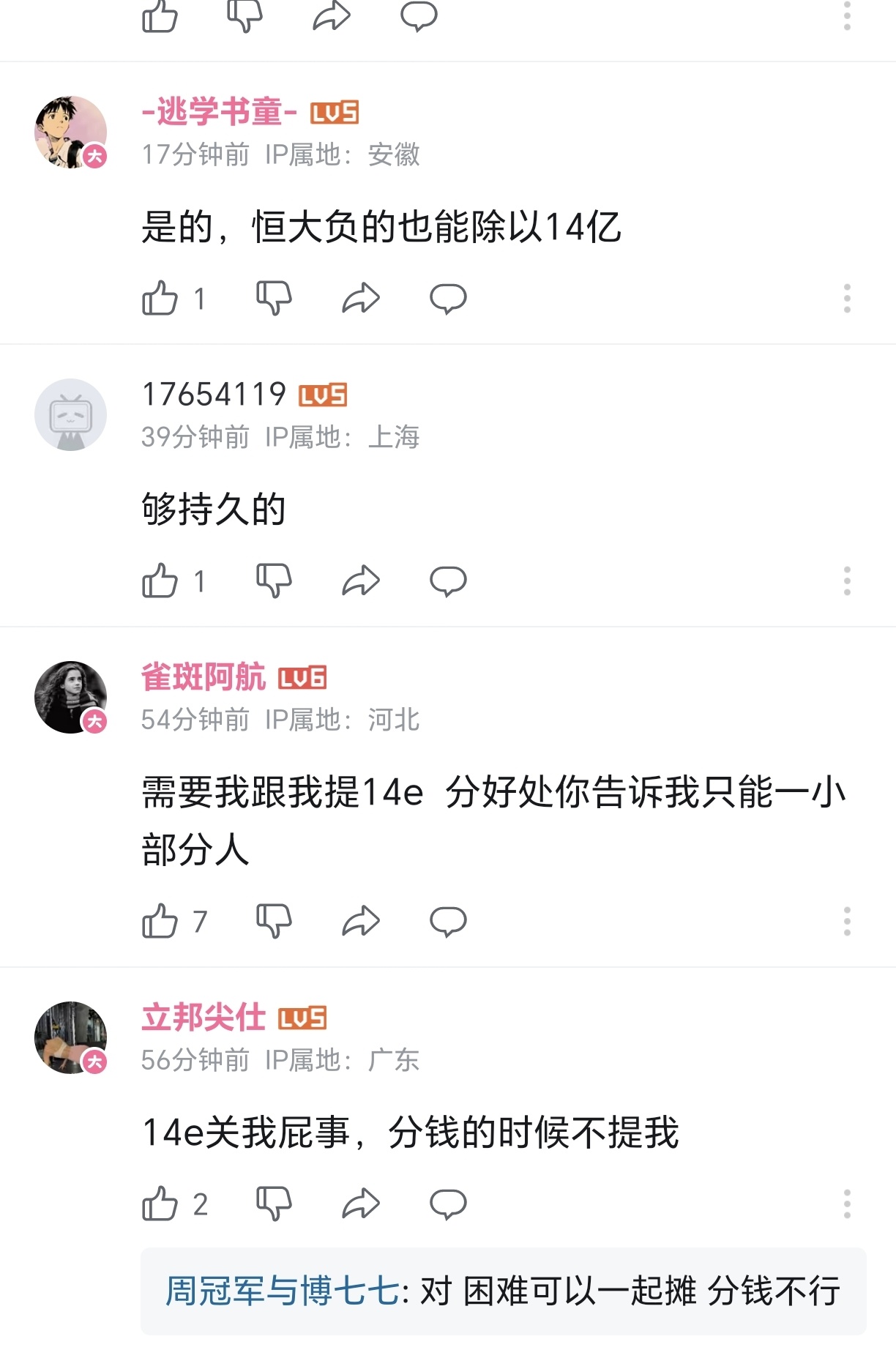
Task: Share 雀斑阿航's comment
Action: (x=361, y=921)
